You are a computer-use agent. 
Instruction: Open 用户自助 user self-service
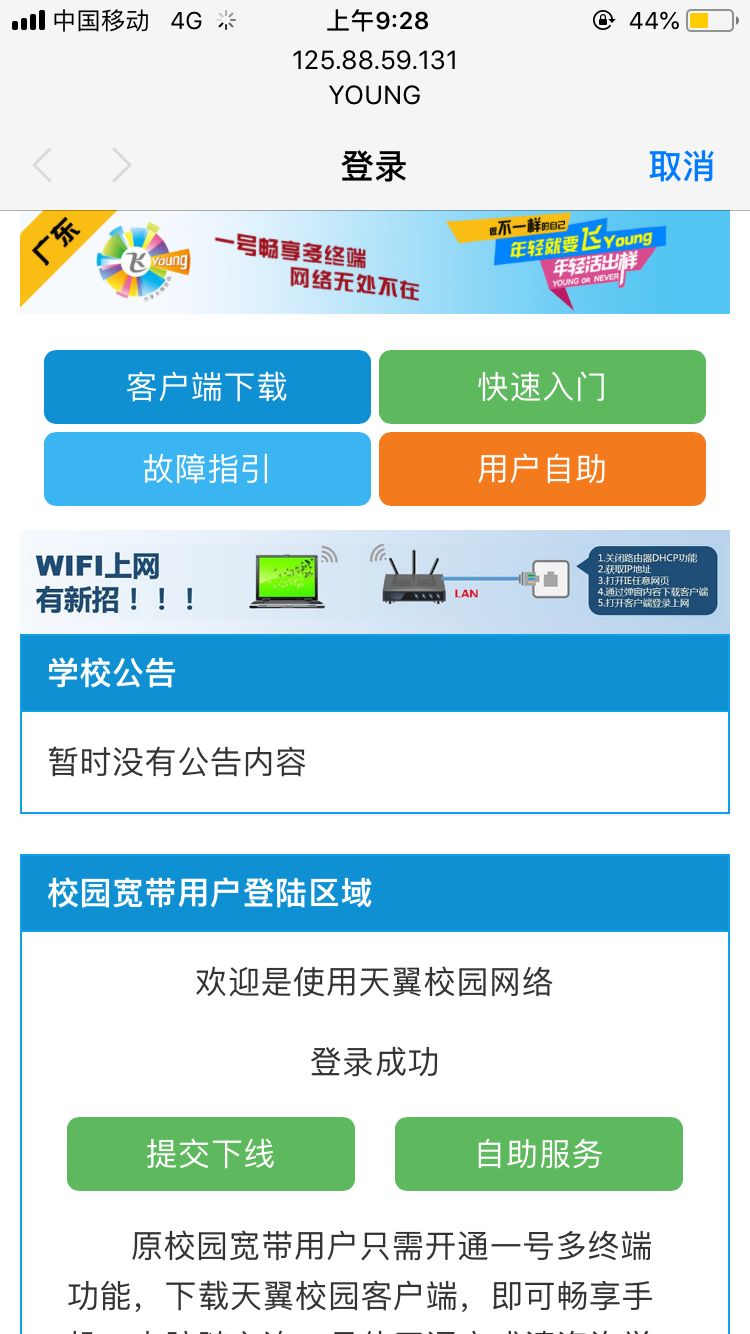[542, 469]
